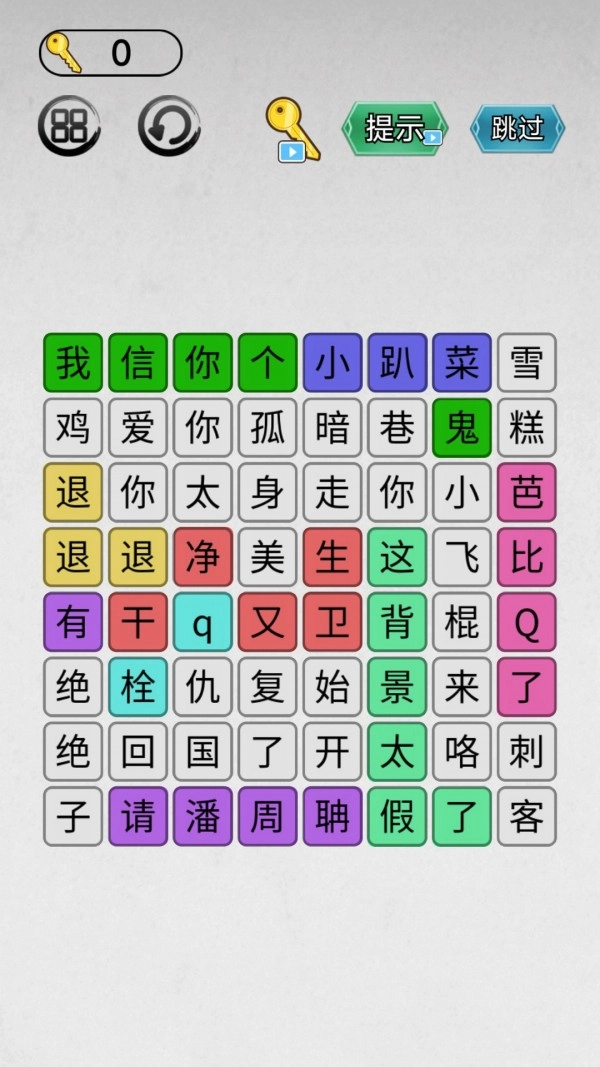
Task: Tap the 提示 hint button
Action: tap(395, 128)
